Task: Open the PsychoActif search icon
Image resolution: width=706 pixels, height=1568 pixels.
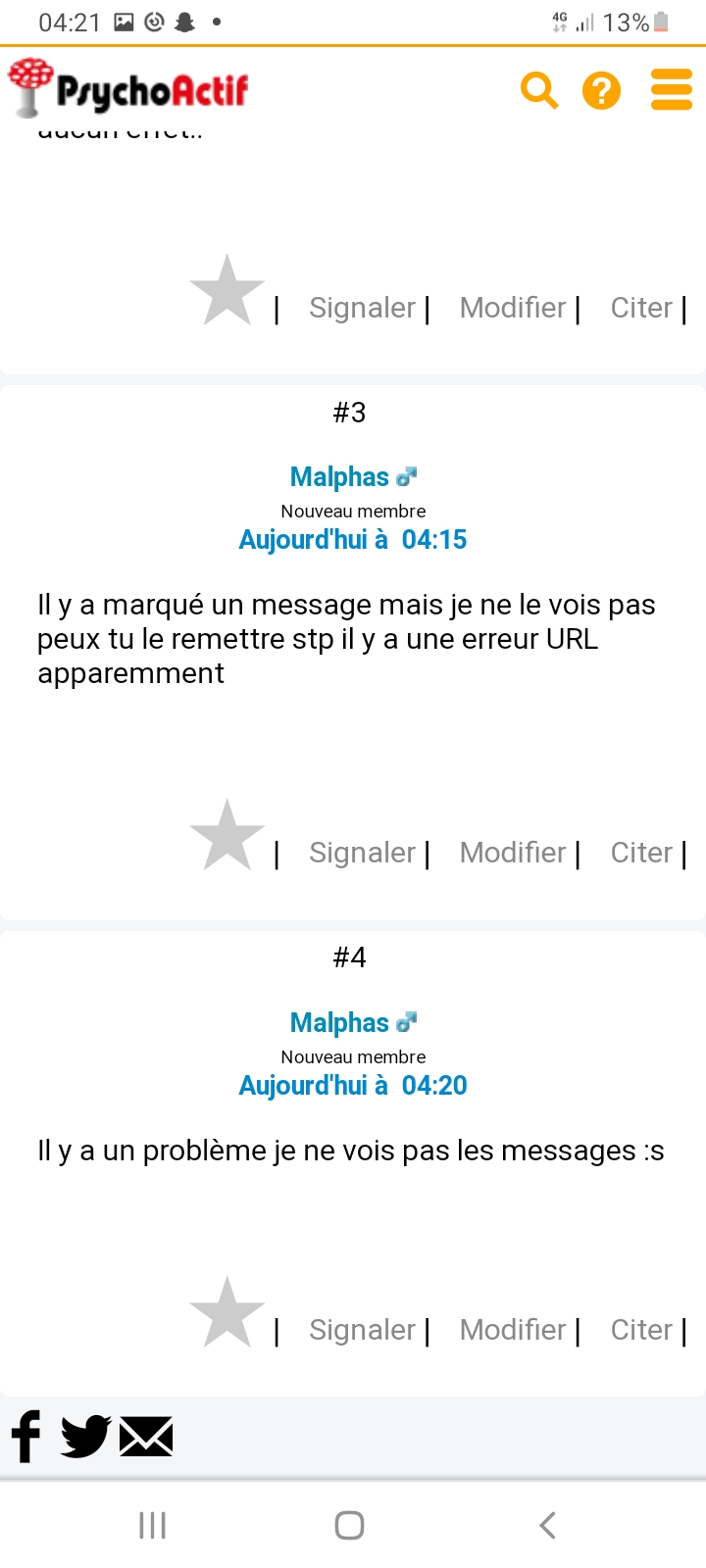Action: click(539, 90)
